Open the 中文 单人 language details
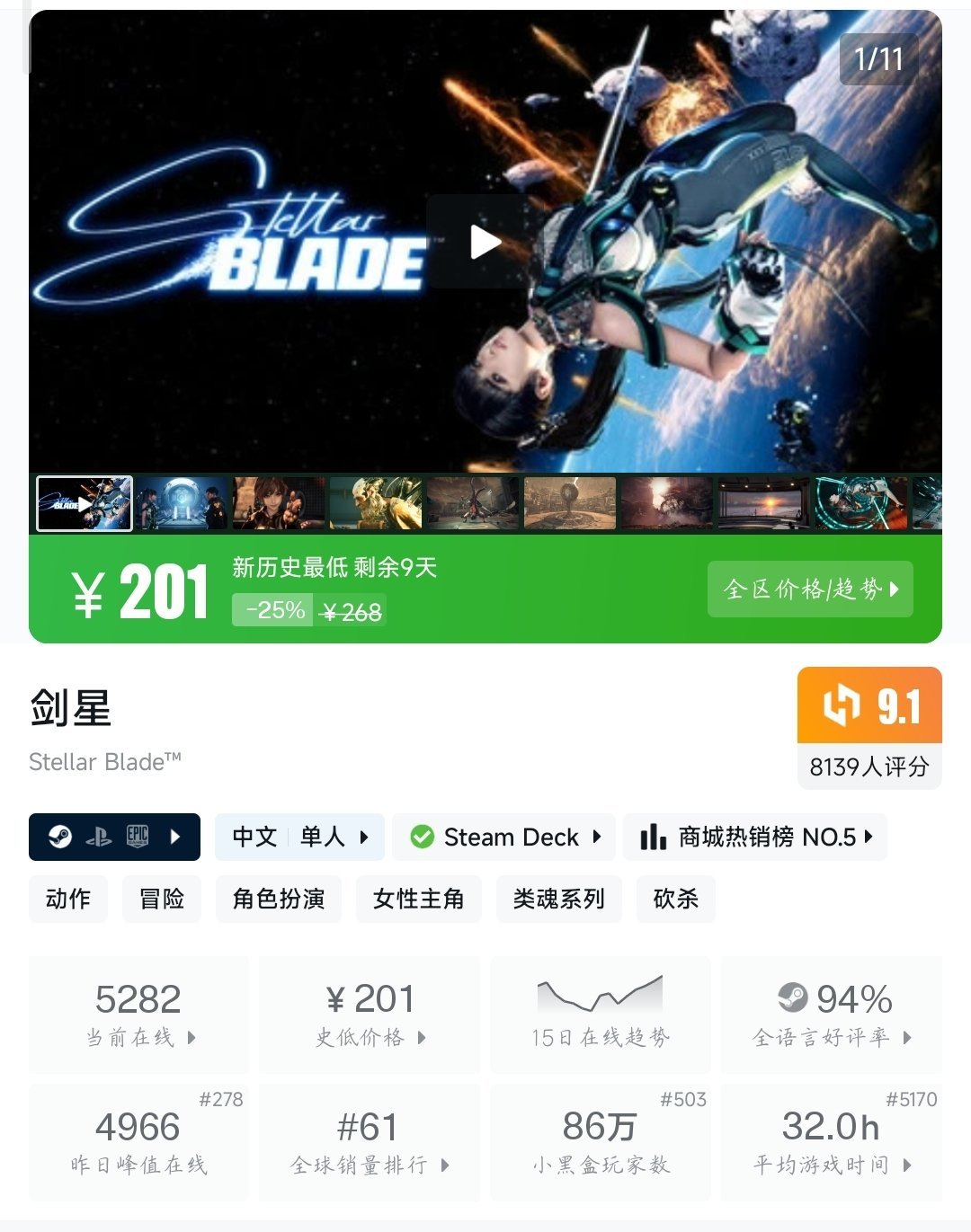This screenshot has height=1232, width=971. 299,837
